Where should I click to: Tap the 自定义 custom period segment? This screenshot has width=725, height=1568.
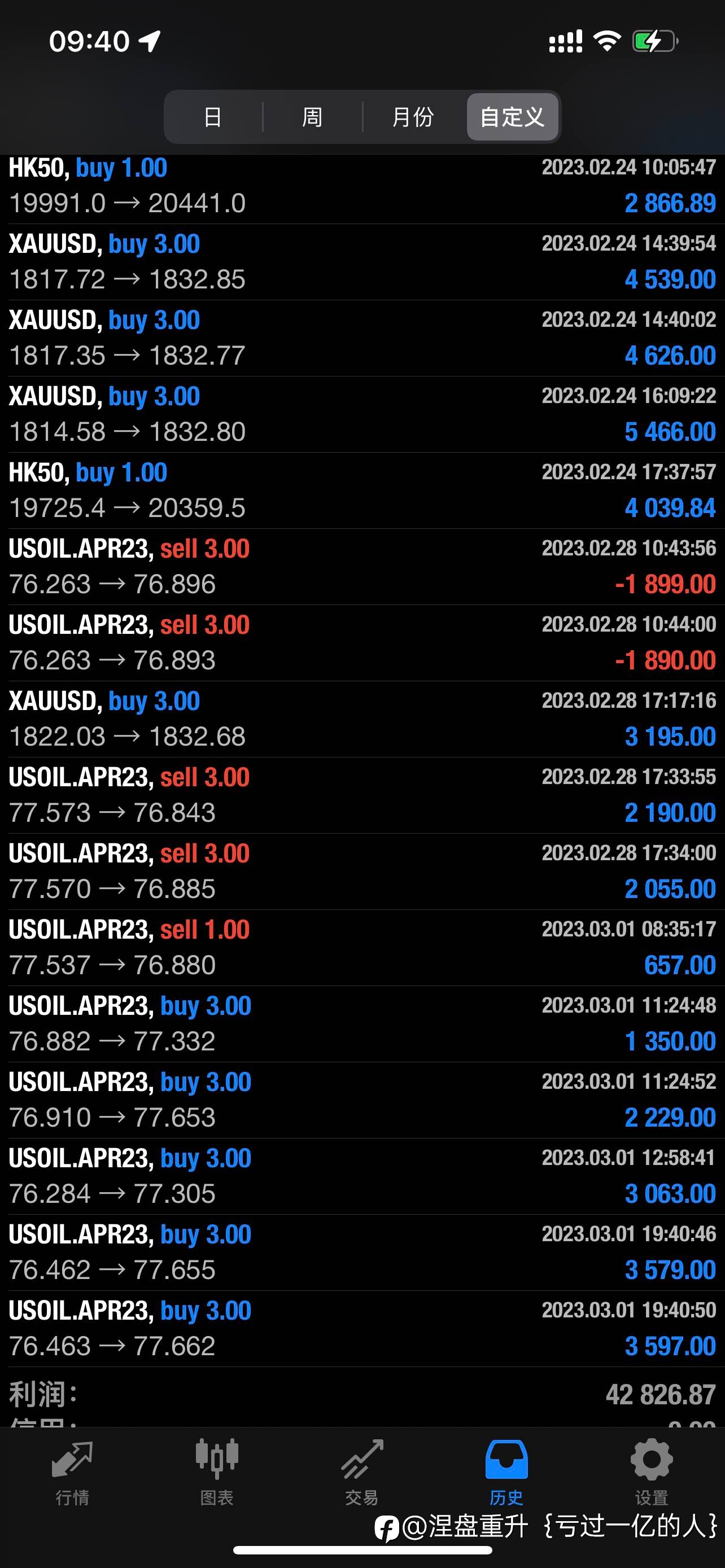(513, 117)
